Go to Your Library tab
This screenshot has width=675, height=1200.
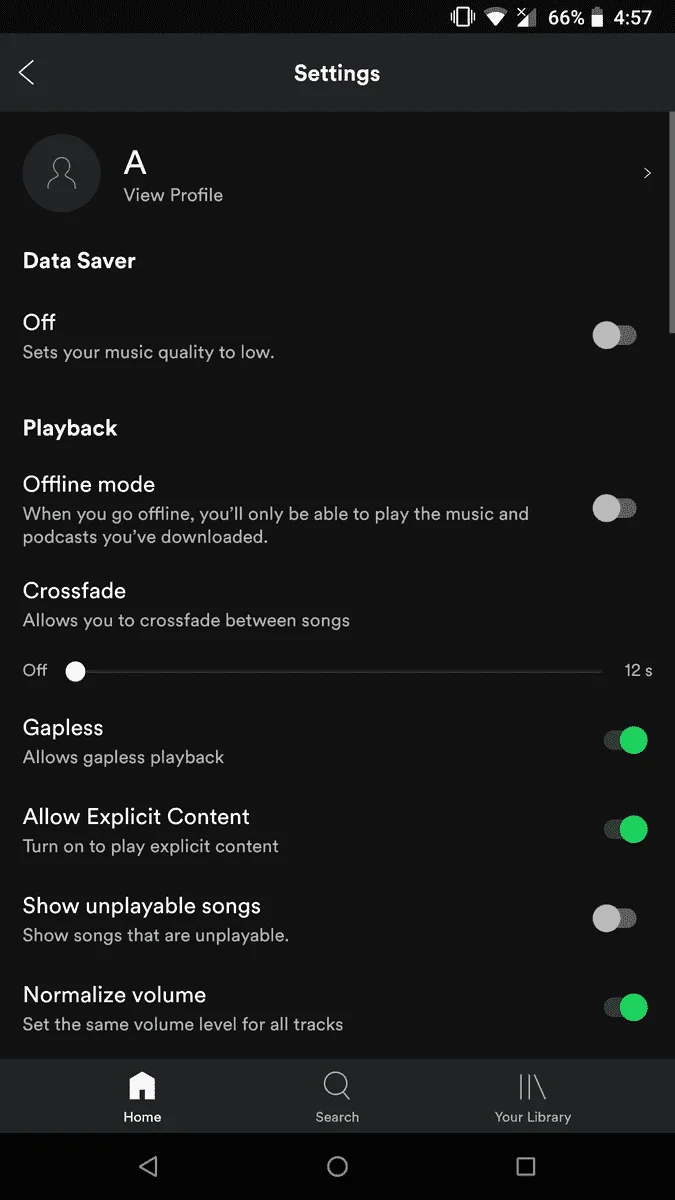point(532,1097)
